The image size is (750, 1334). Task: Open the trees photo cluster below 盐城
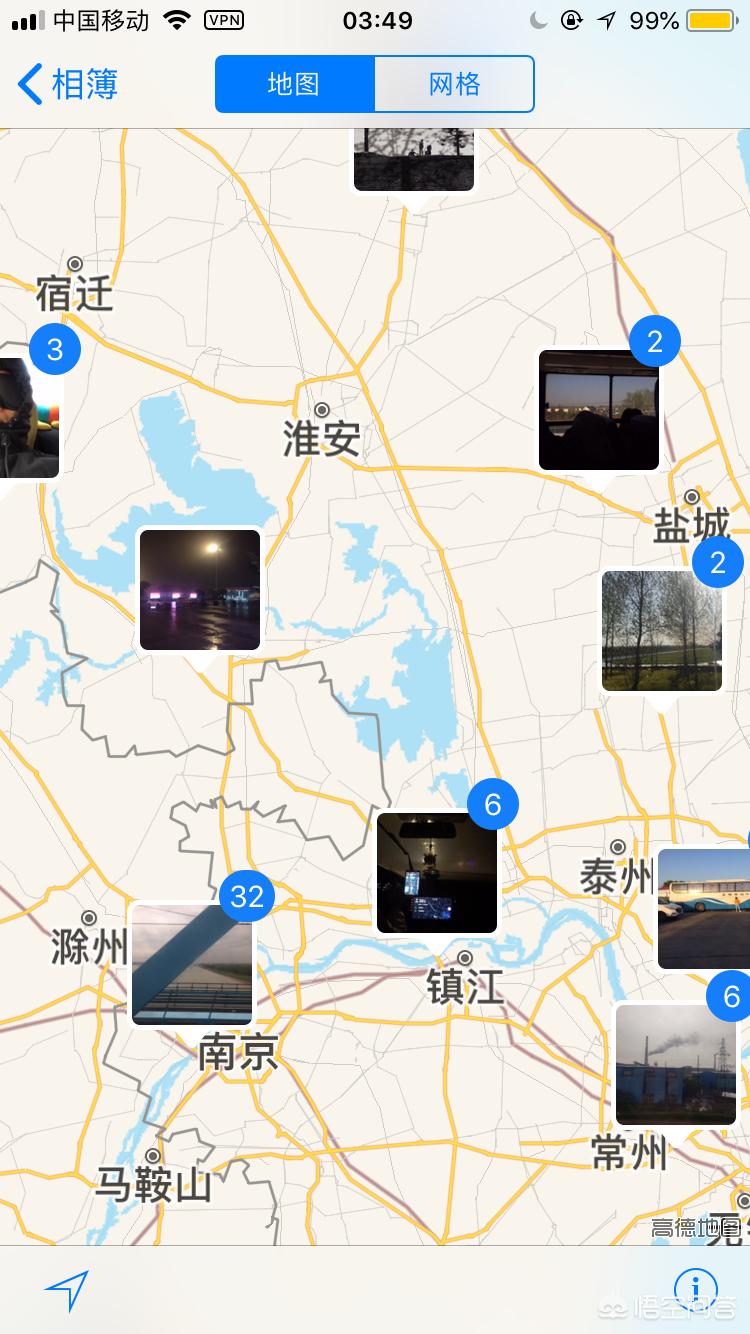(x=661, y=631)
